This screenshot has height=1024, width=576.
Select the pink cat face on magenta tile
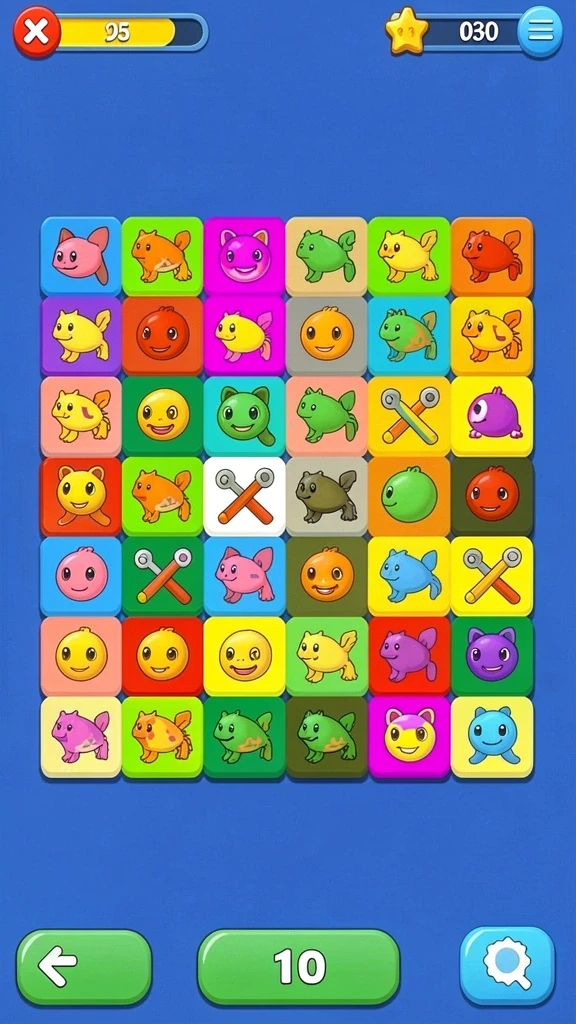coord(245,257)
